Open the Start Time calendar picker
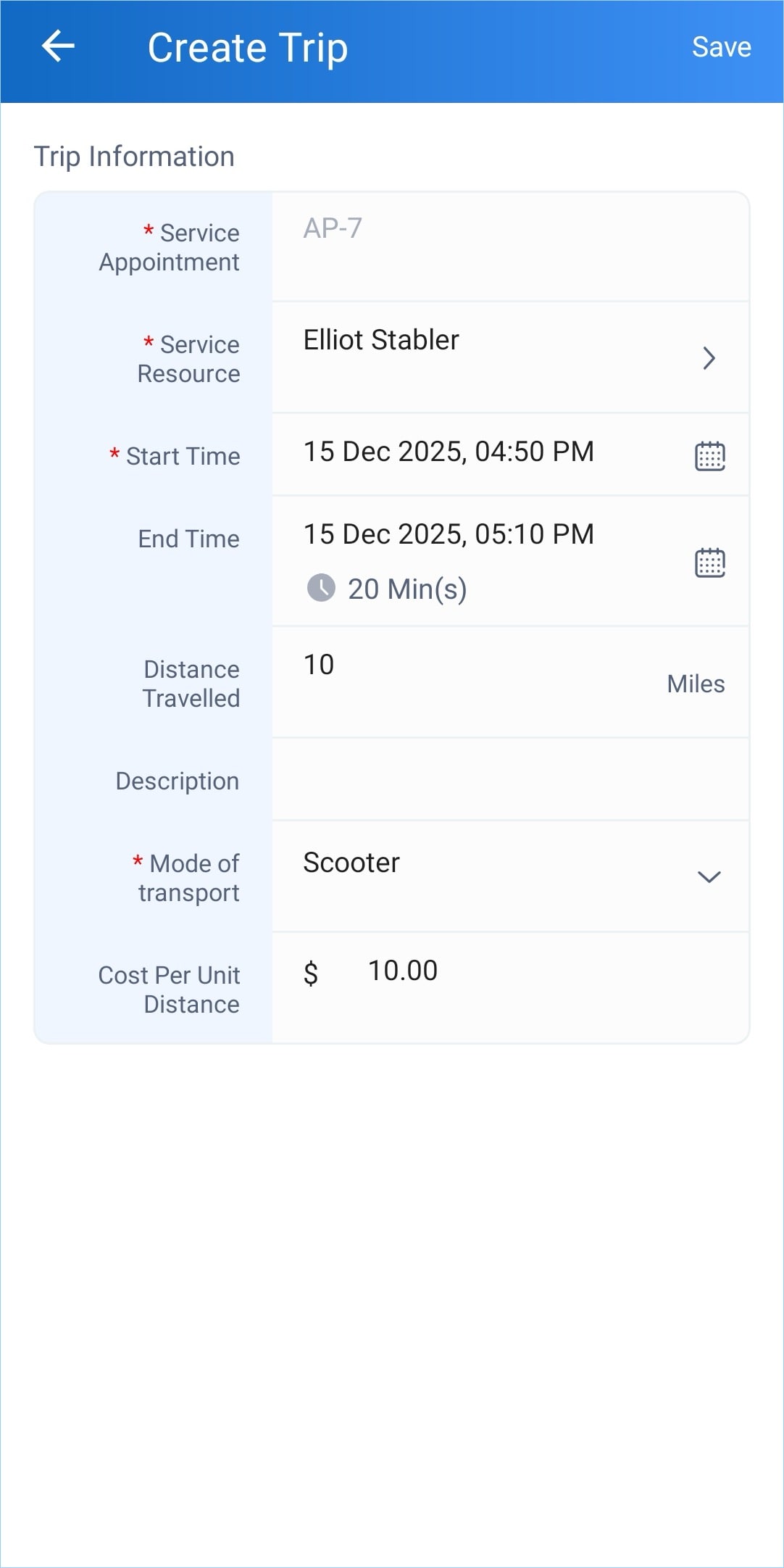This screenshot has height=1568, width=784. pyautogui.click(x=709, y=456)
